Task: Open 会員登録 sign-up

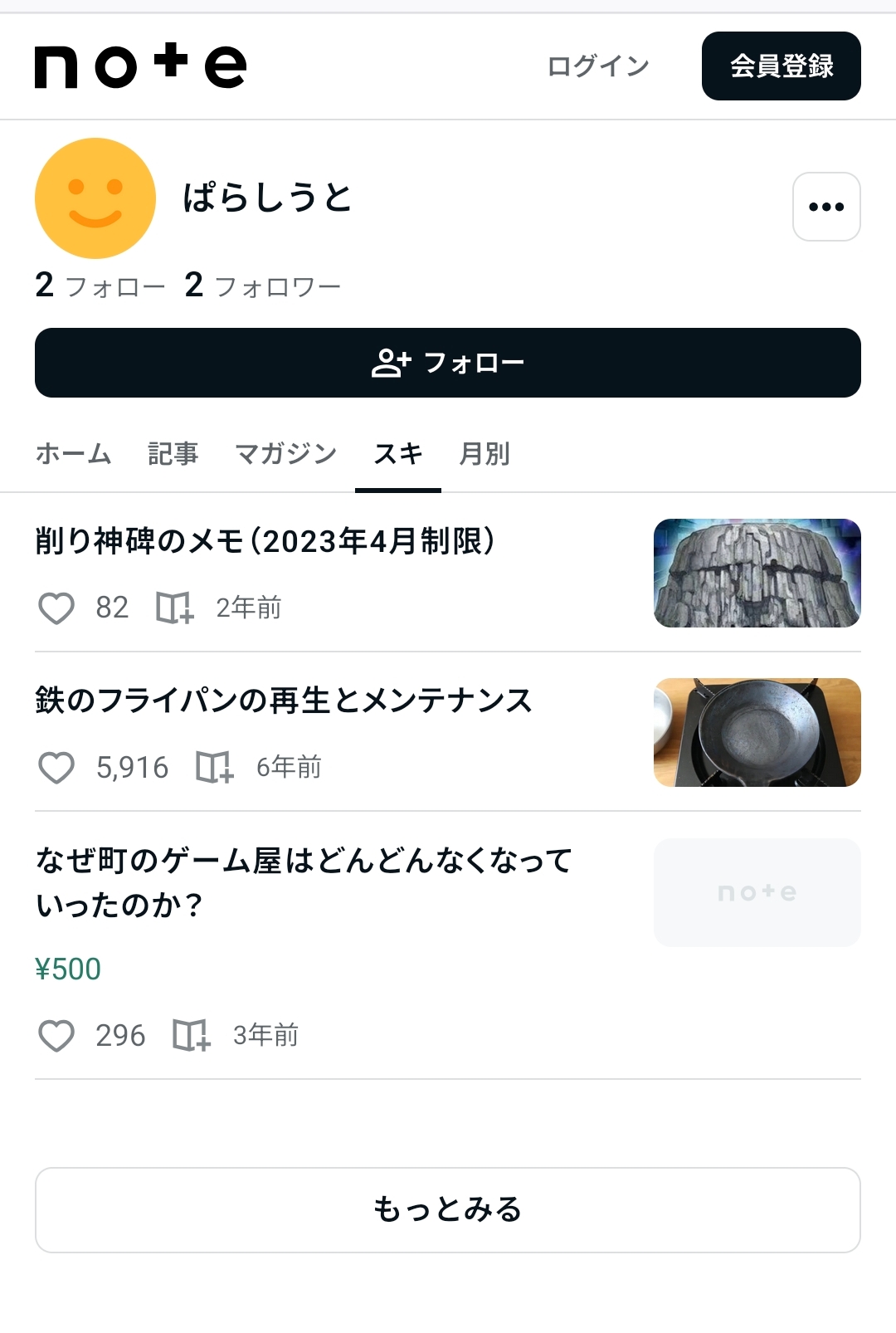Action: click(781, 66)
